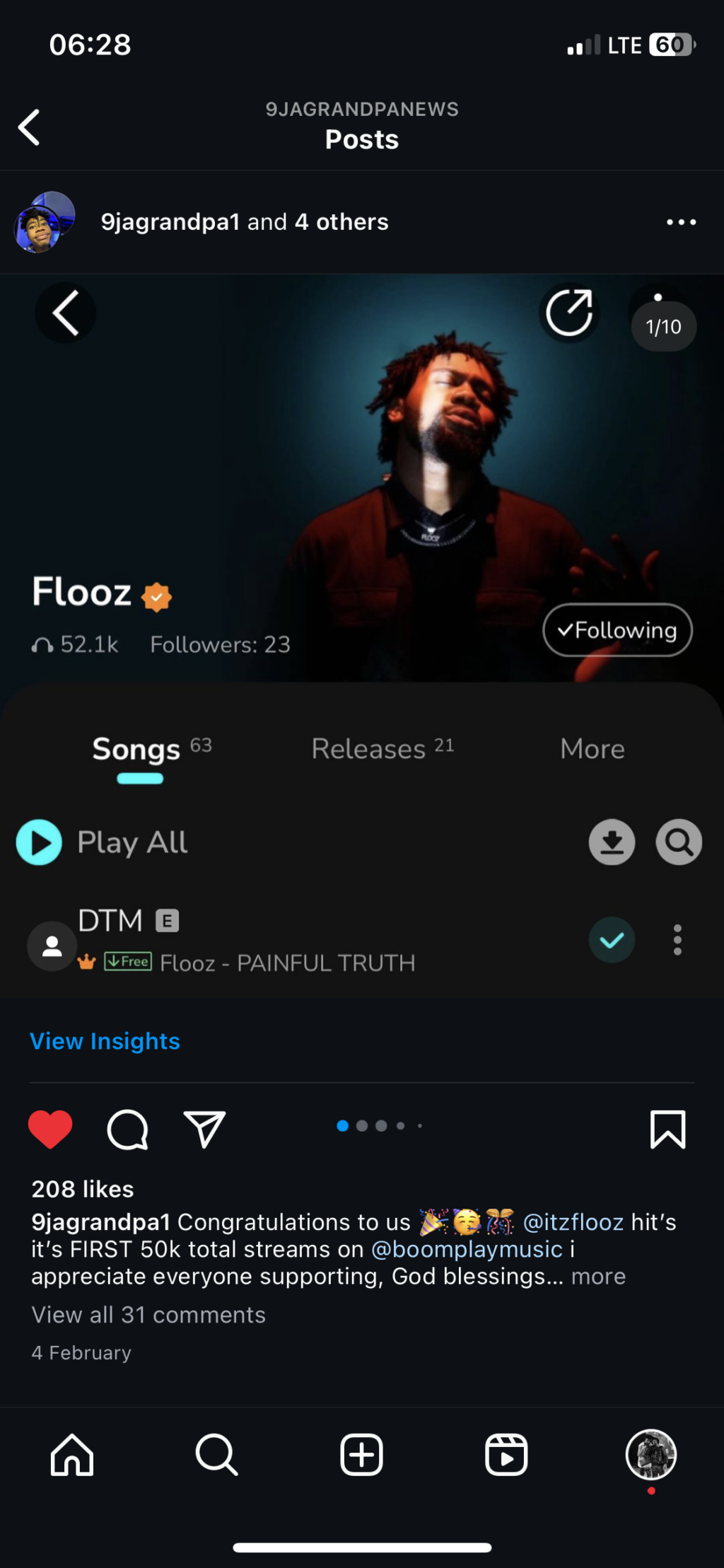This screenshot has height=1568, width=724.
Task: Unlike the post with the red heart
Action: tap(50, 1128)
